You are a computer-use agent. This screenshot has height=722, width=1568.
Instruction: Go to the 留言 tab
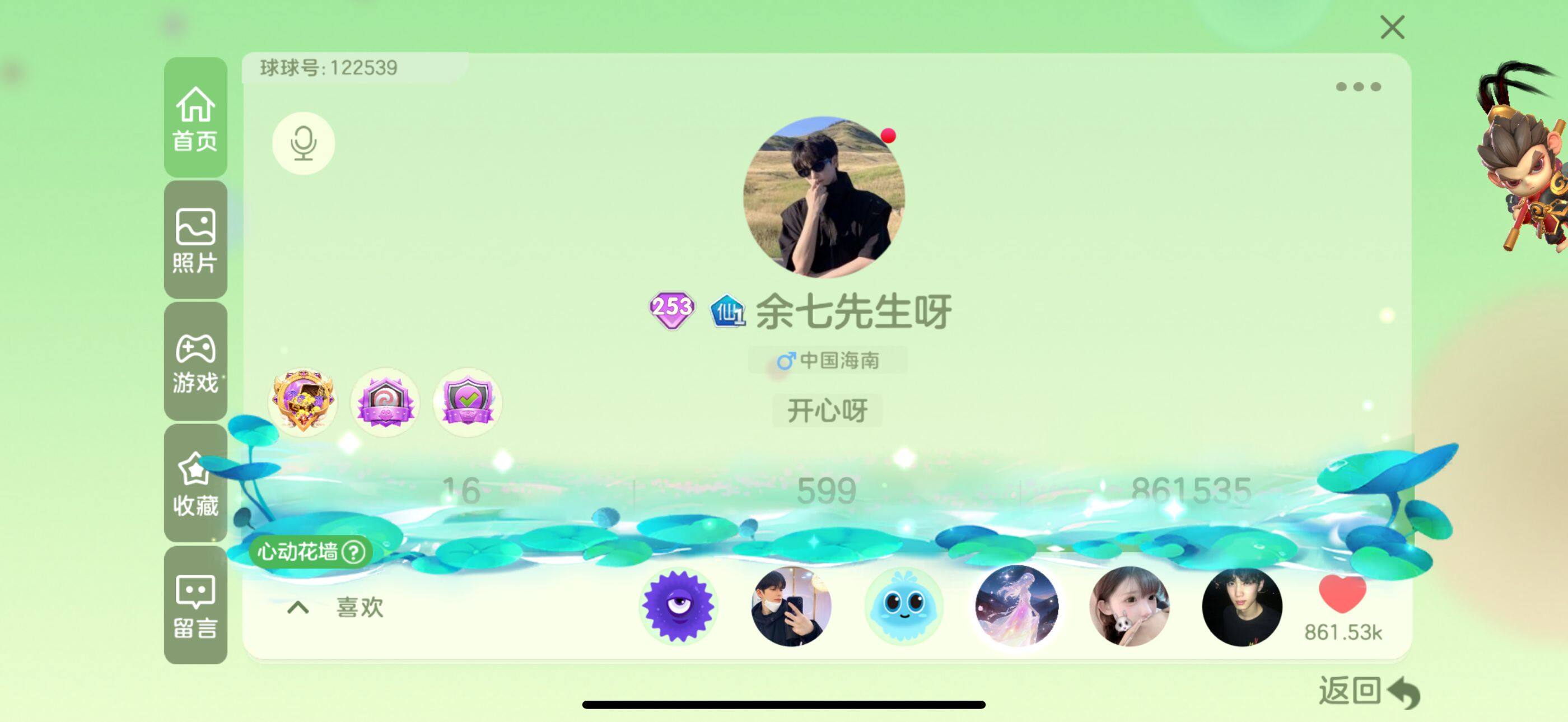pos(195,605)
